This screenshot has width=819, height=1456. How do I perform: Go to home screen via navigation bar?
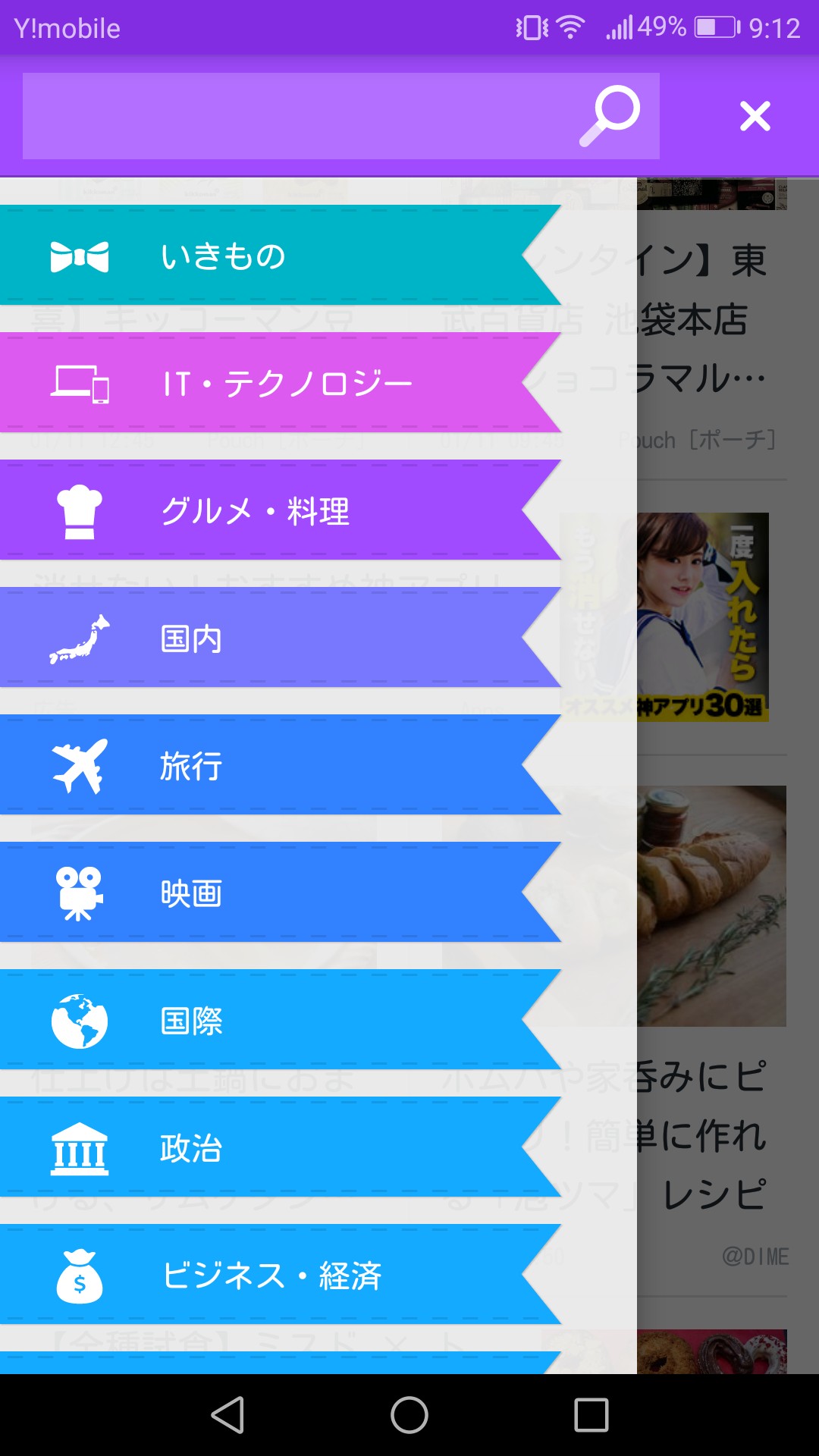coord(409,1415)
